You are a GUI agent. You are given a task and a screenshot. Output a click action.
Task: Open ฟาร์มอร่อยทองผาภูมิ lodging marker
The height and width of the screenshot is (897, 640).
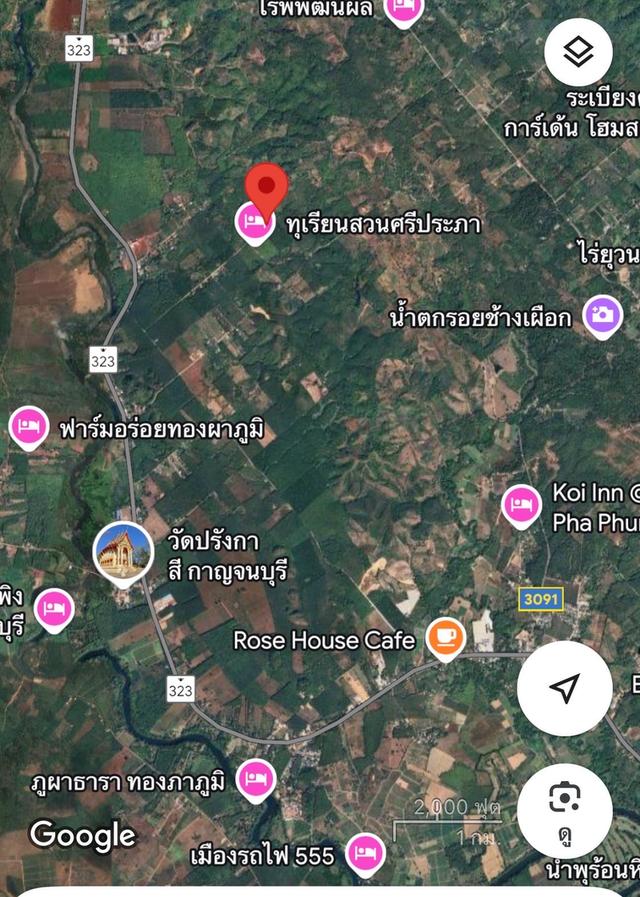coord(29,429)
